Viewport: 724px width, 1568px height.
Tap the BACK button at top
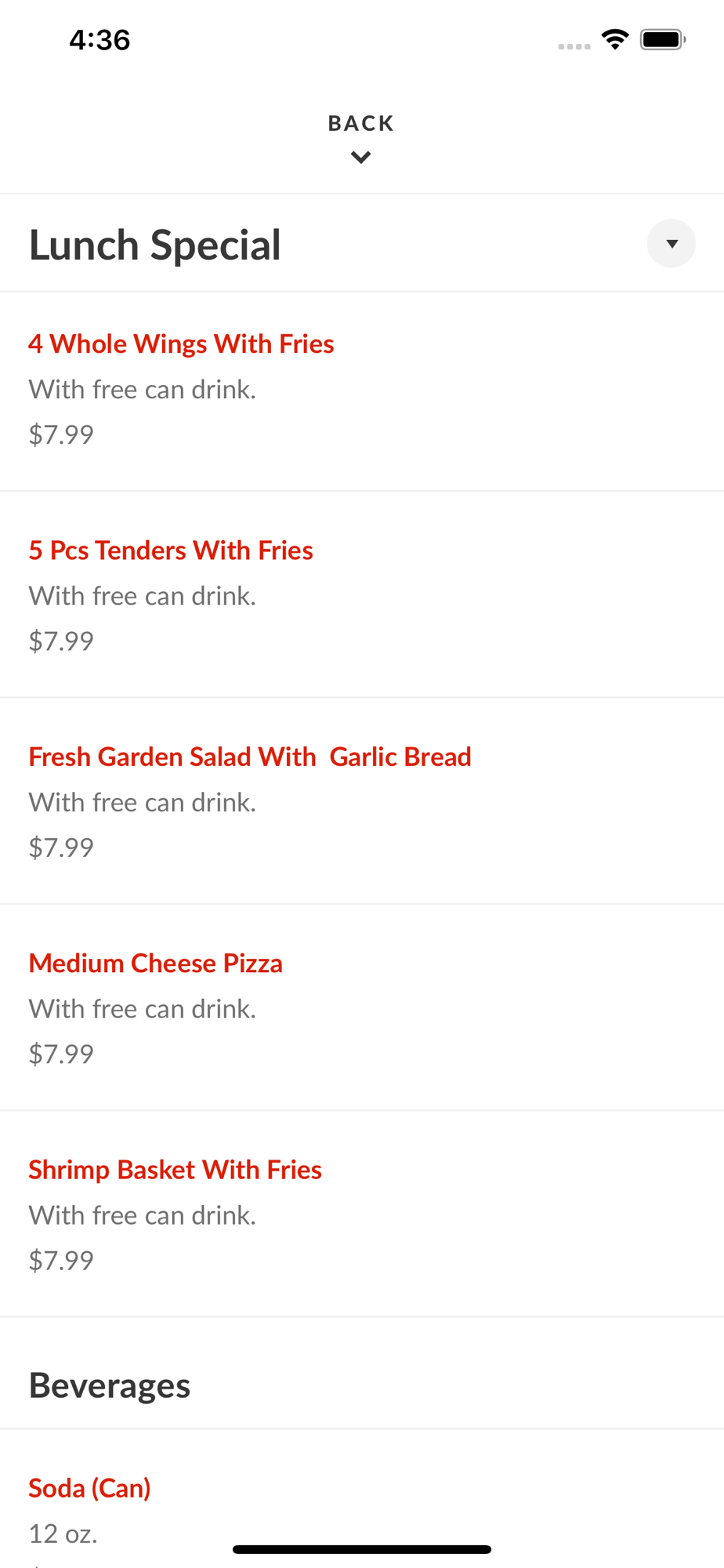(x=360, y=136)
